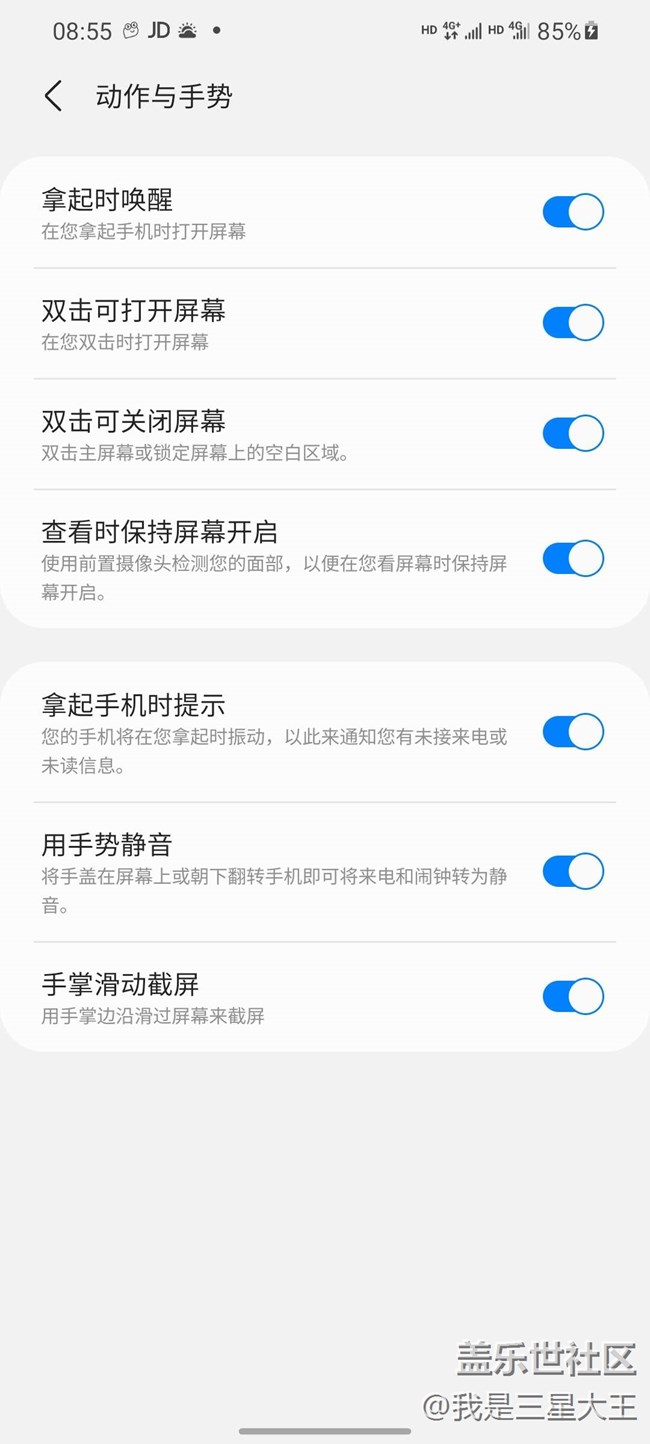Image resolution: width=650 pixels, height=1444 pixels.
Task: Turn off the 拿起时唤醒 switch
Action: tap(573, 212)
